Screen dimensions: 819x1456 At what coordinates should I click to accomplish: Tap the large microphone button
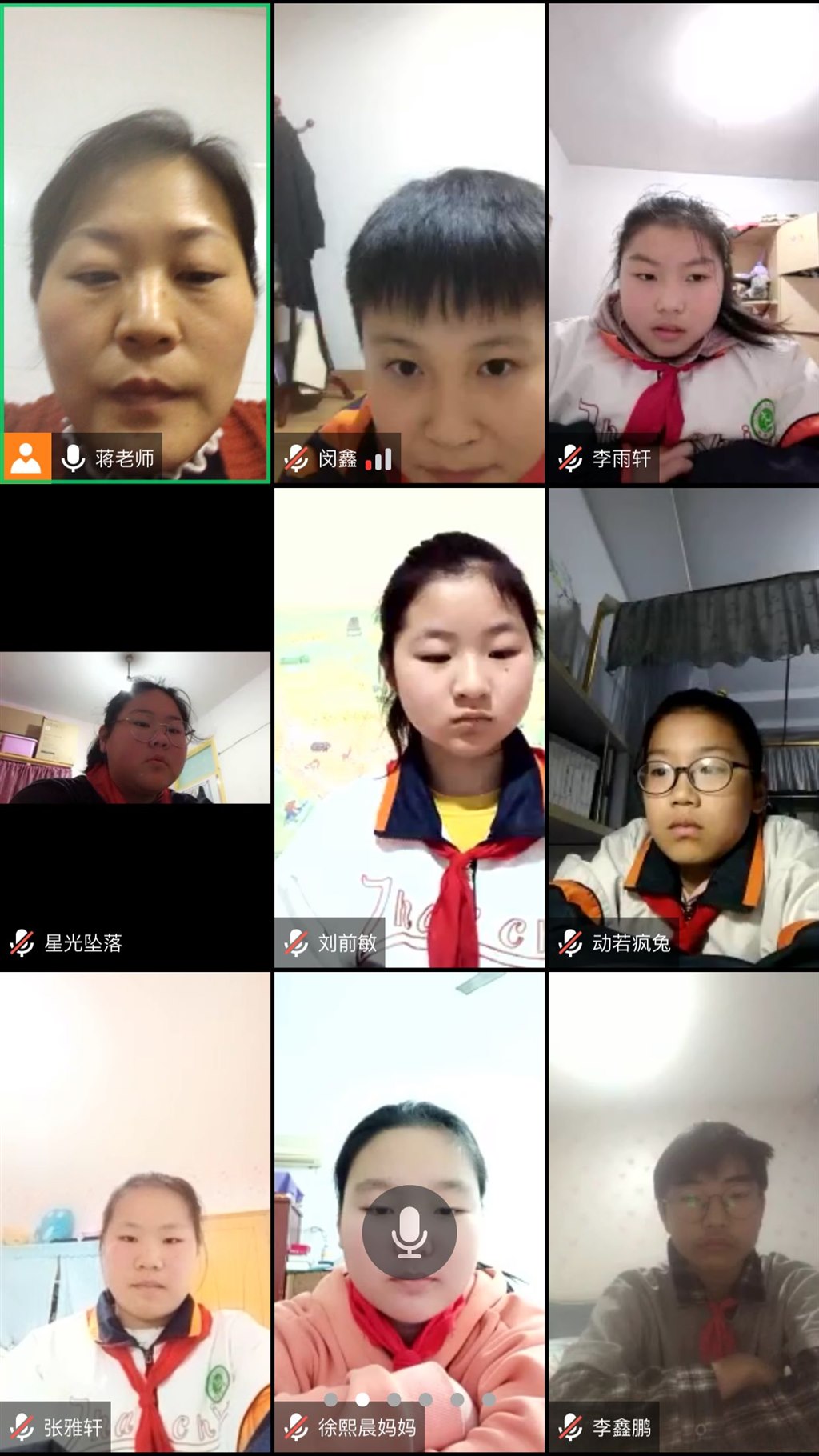point(409,1232)
